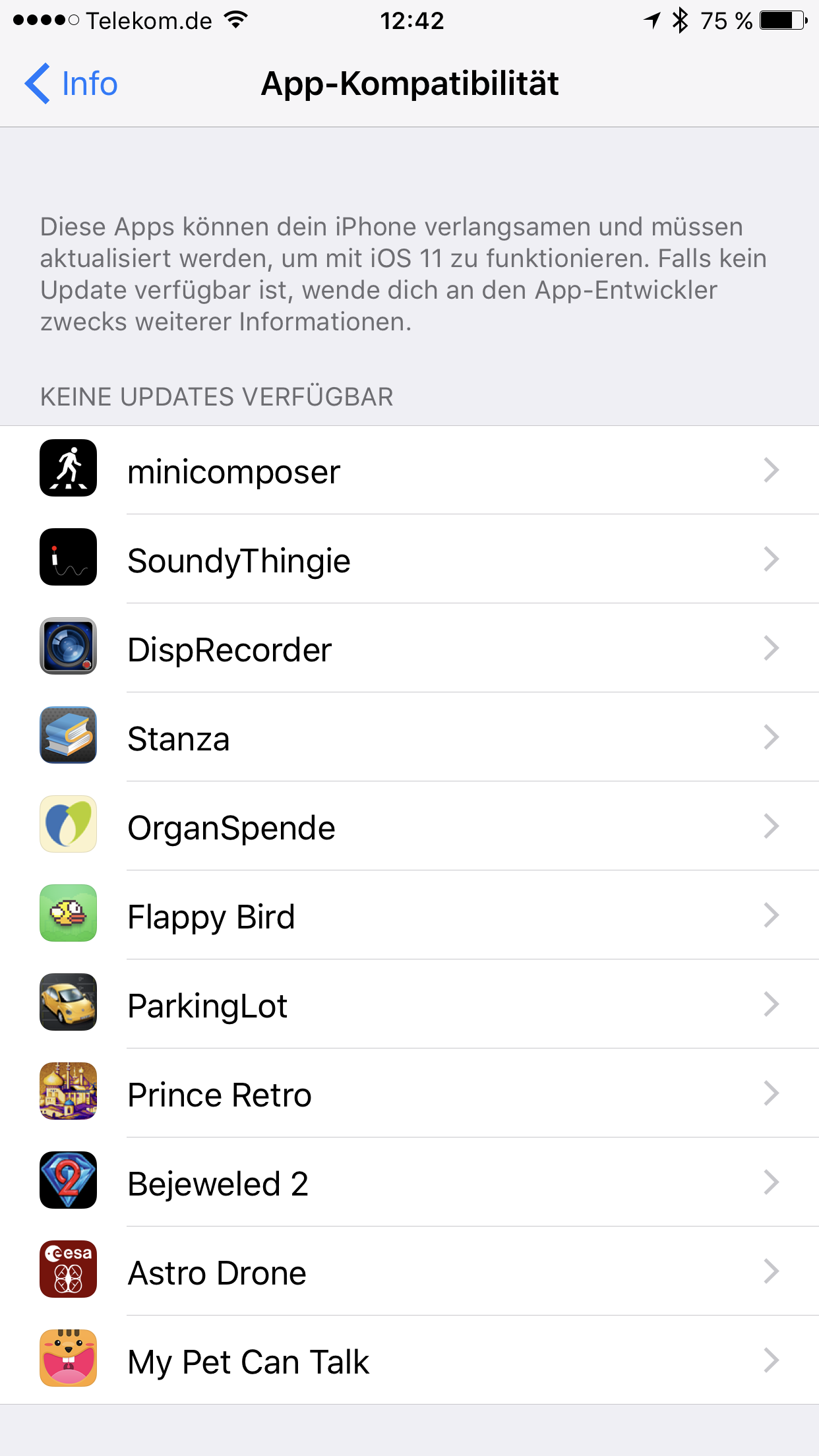Image resolution: width=819 pixels, height=1456 pixels.
Task: Tap the My Pet Can Talk row
Action: (409, 1361)
